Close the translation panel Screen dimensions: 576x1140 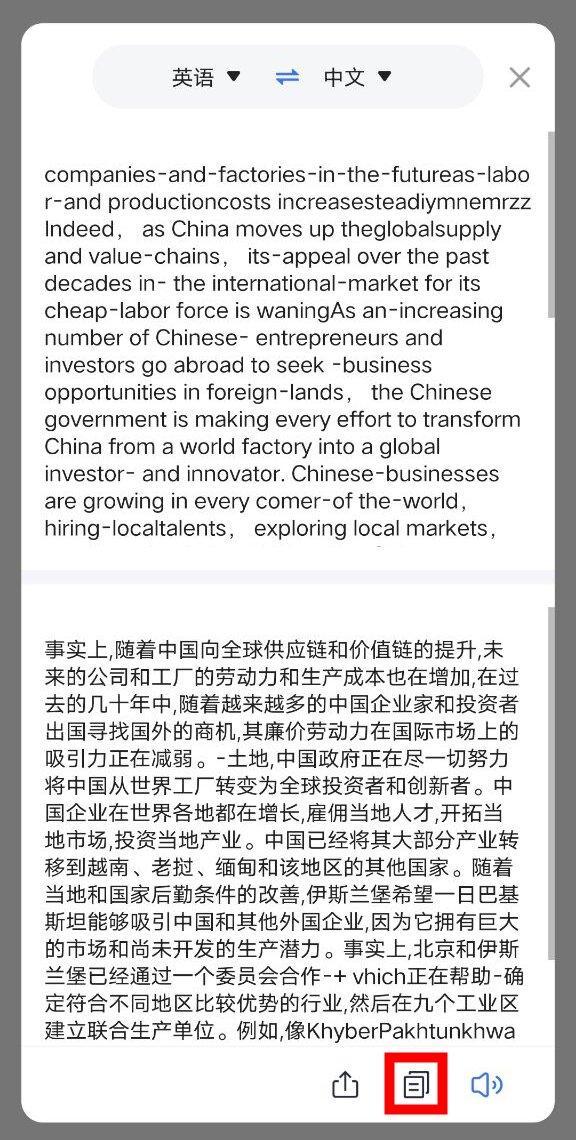click(x=519, y=78)
